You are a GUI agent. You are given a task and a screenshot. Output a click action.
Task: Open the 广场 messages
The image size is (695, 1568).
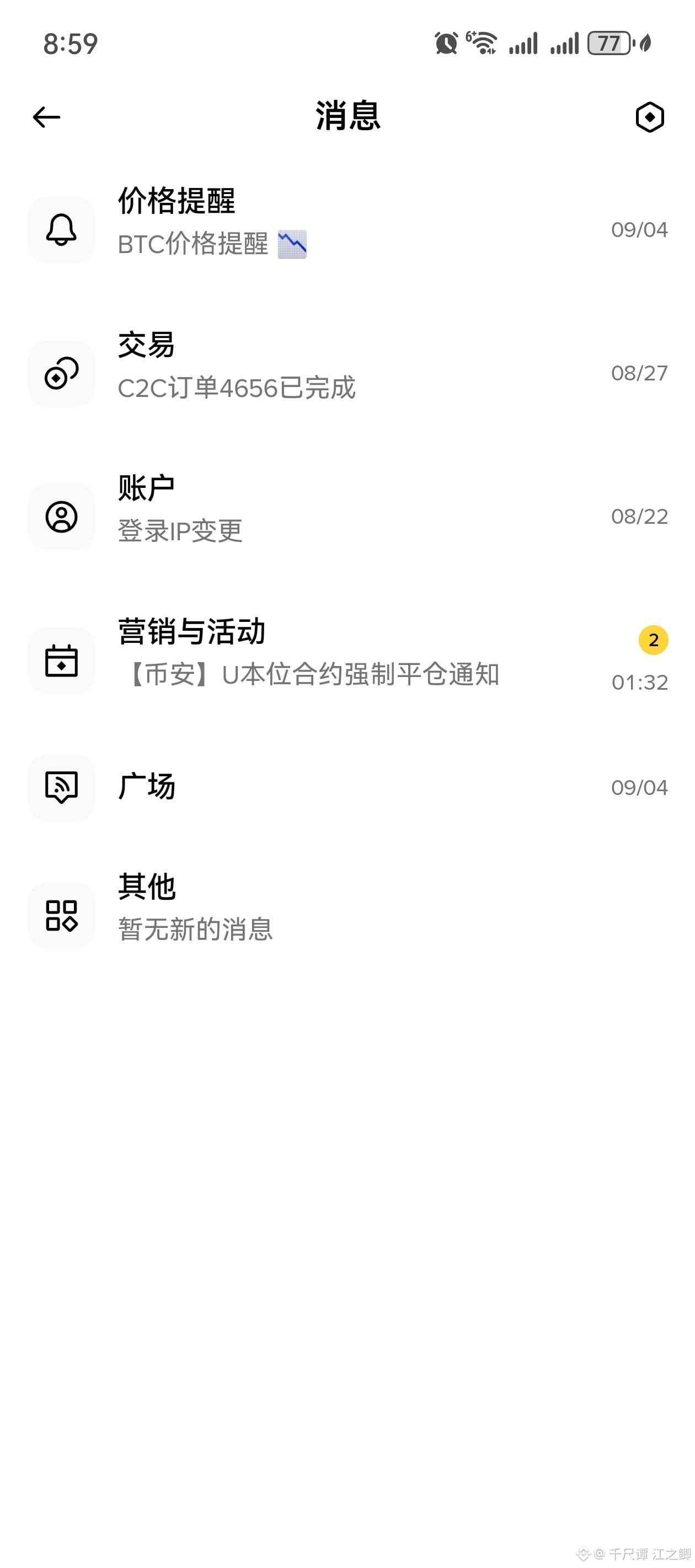click(347, 788)
